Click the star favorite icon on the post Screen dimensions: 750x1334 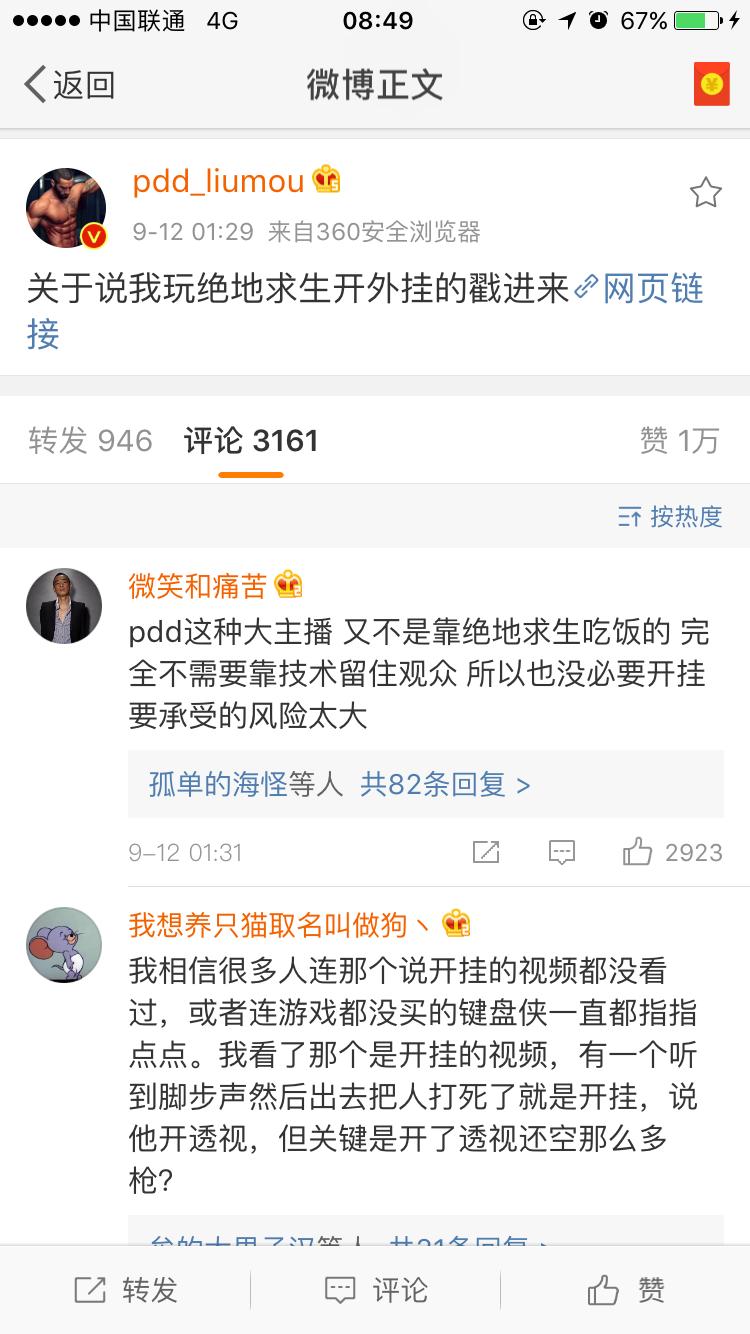click(708, 191)
